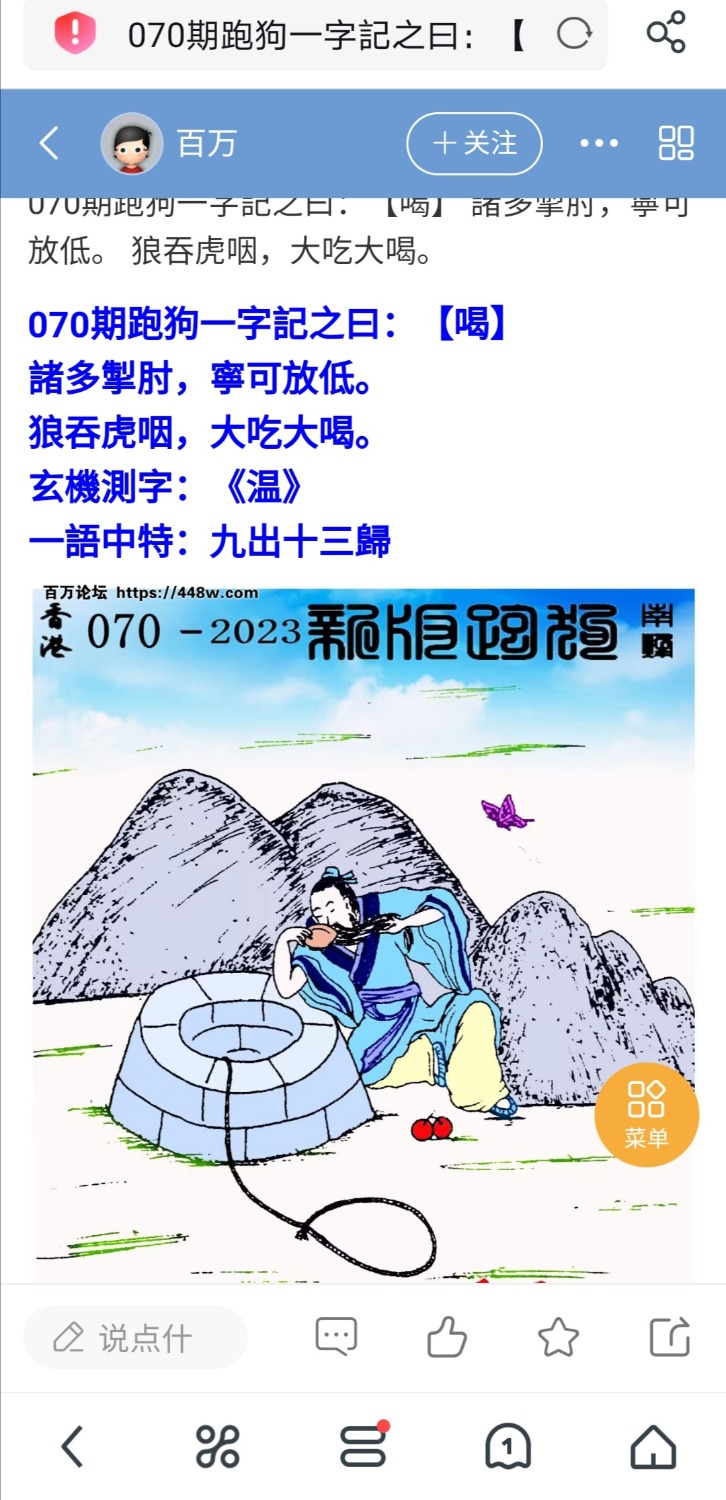Tap the comment bubble icon
This screenshot has height=1500, width=726.
(x=336, y=1335)
